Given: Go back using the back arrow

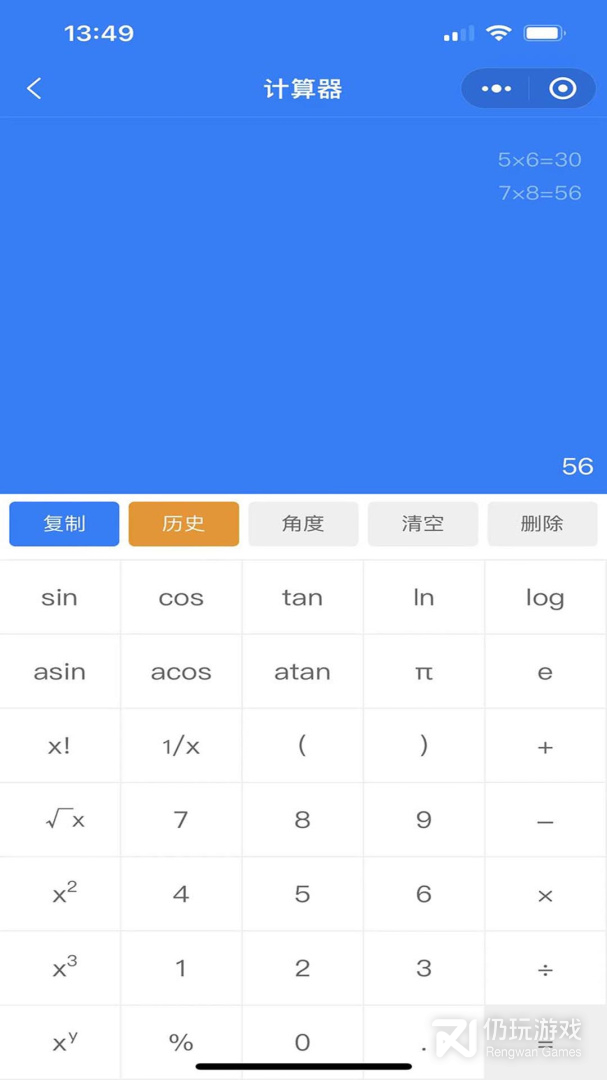Looking at the screenshot, I should [34, 89].
